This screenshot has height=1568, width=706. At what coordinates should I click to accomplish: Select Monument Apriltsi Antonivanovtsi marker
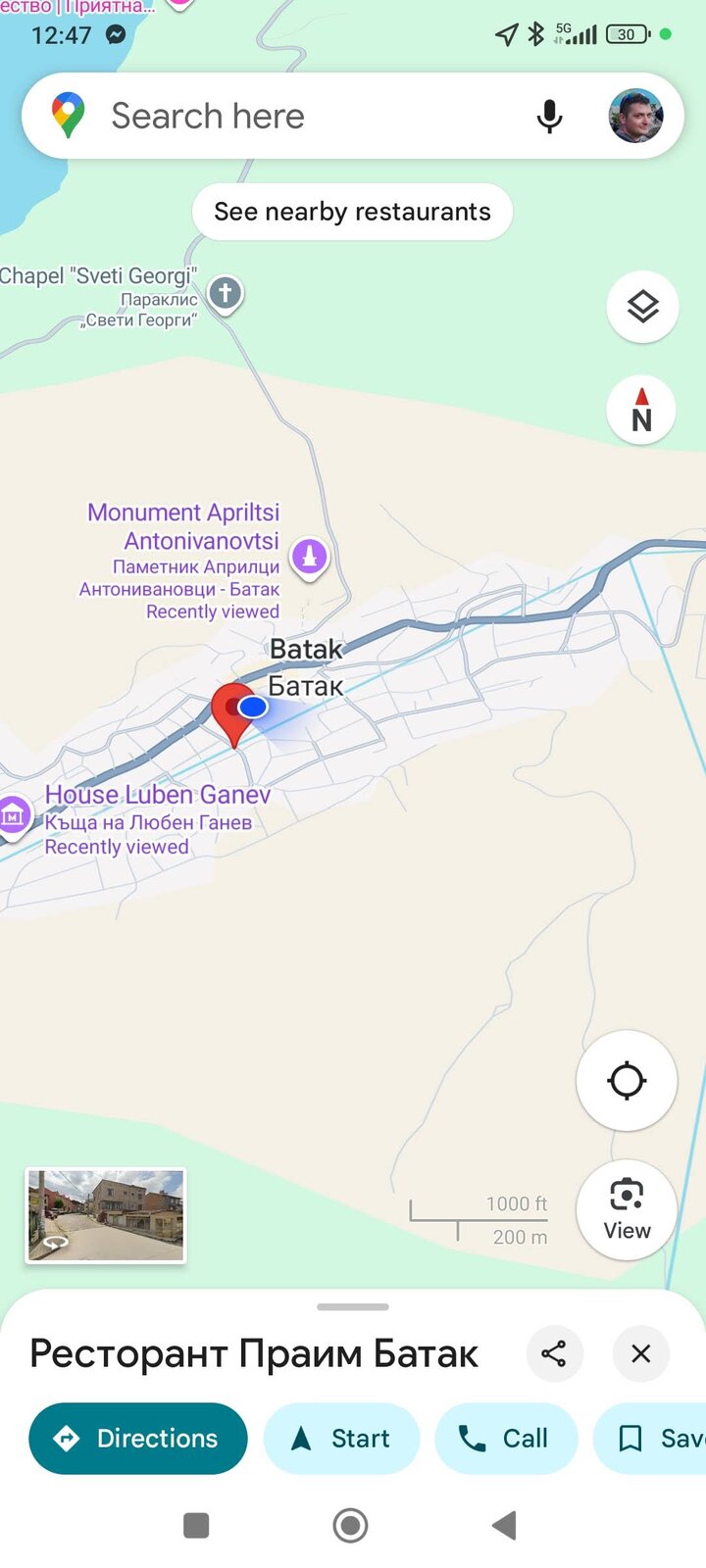[310, 558]
